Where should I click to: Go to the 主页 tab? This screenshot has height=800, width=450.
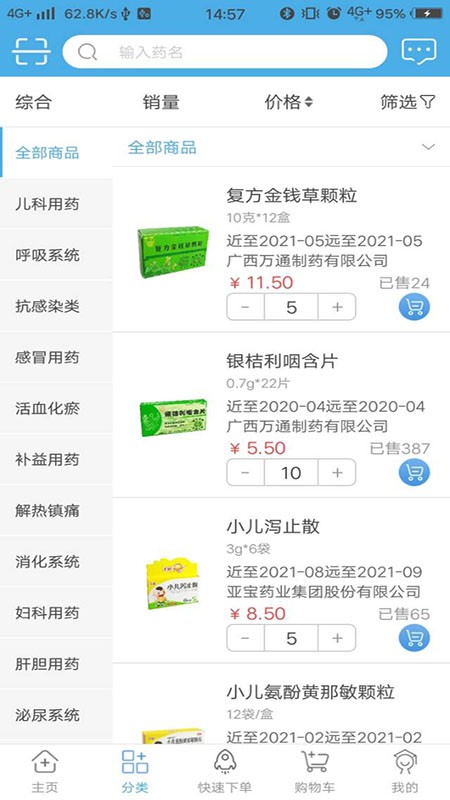45,772
